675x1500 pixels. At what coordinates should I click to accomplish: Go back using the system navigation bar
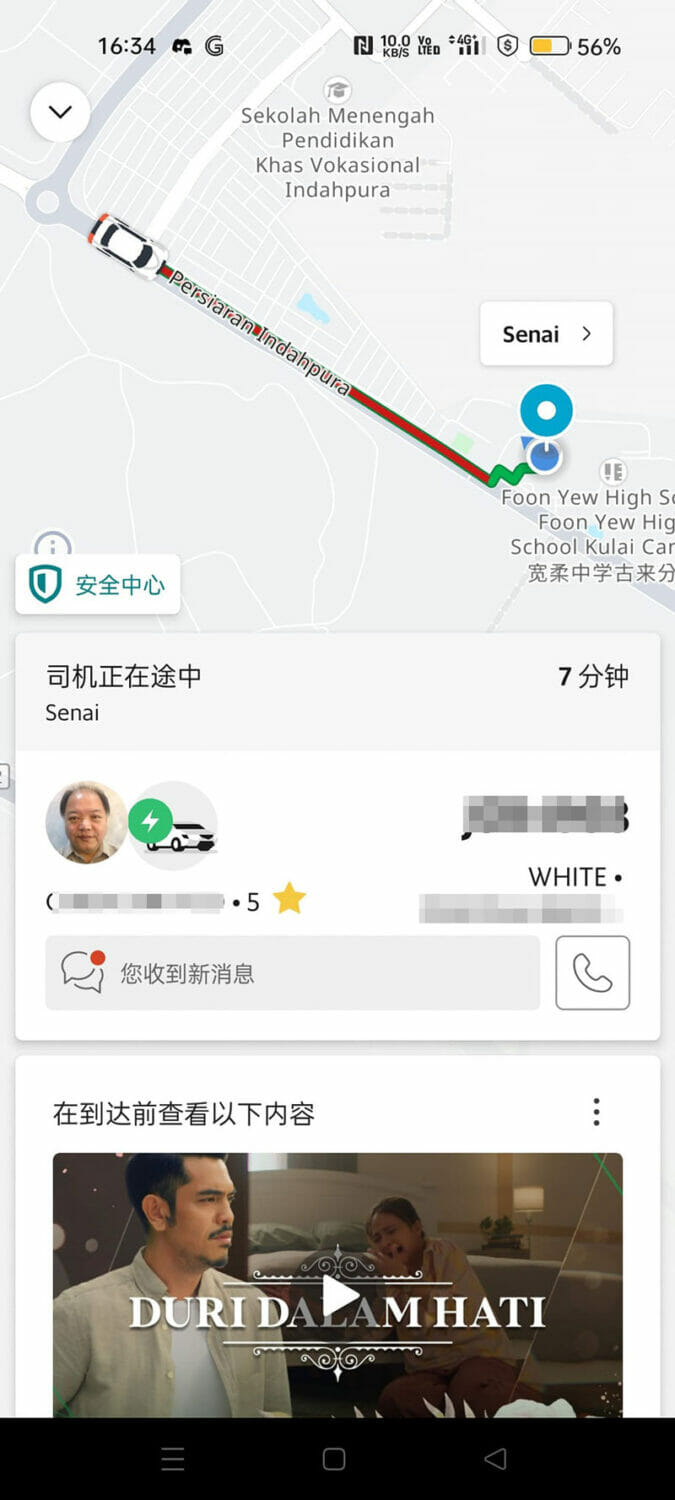(496, 1459)
